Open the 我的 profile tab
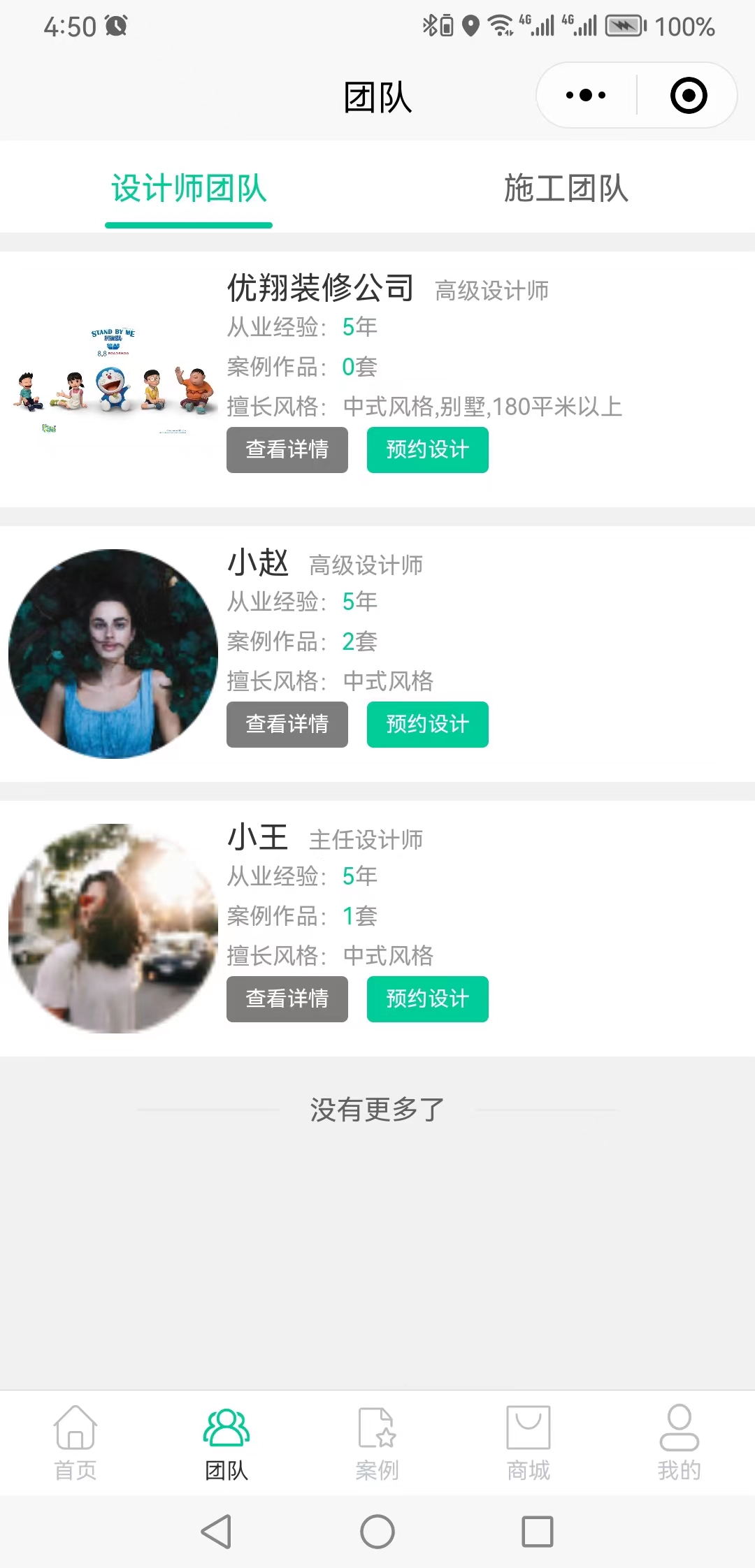 (679, 1442)
